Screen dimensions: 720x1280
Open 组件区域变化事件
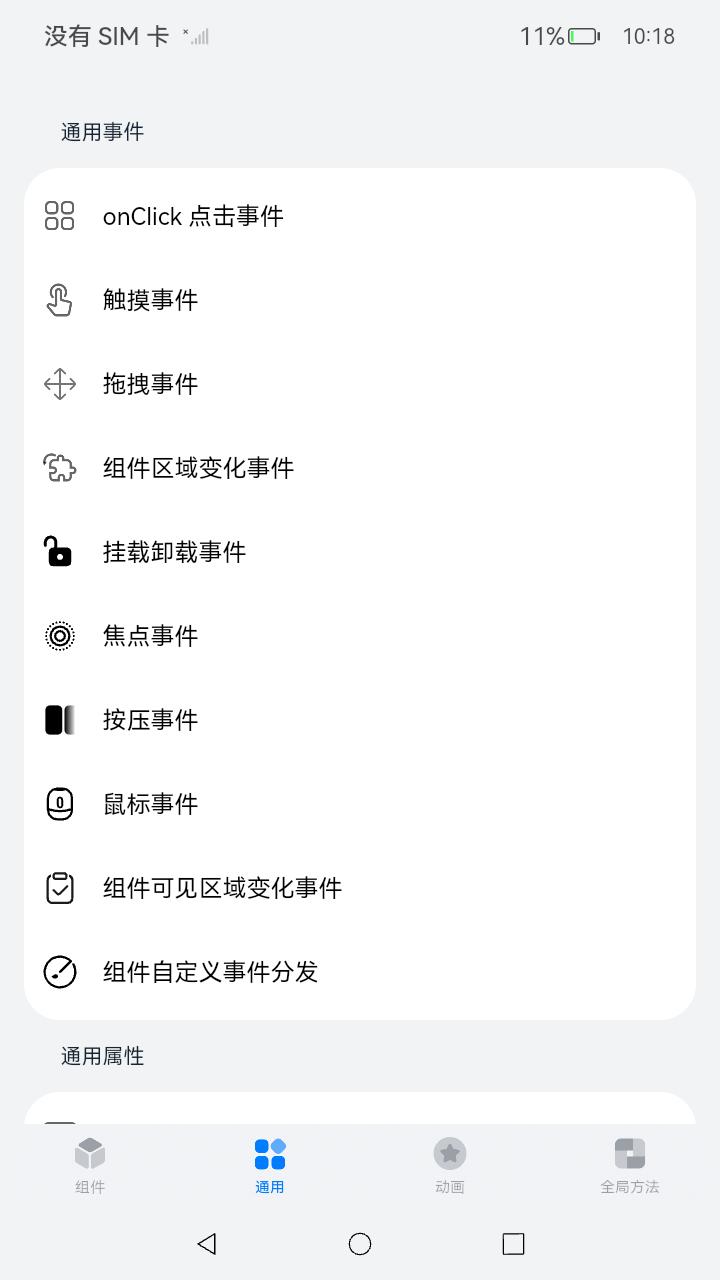point(360,468)
